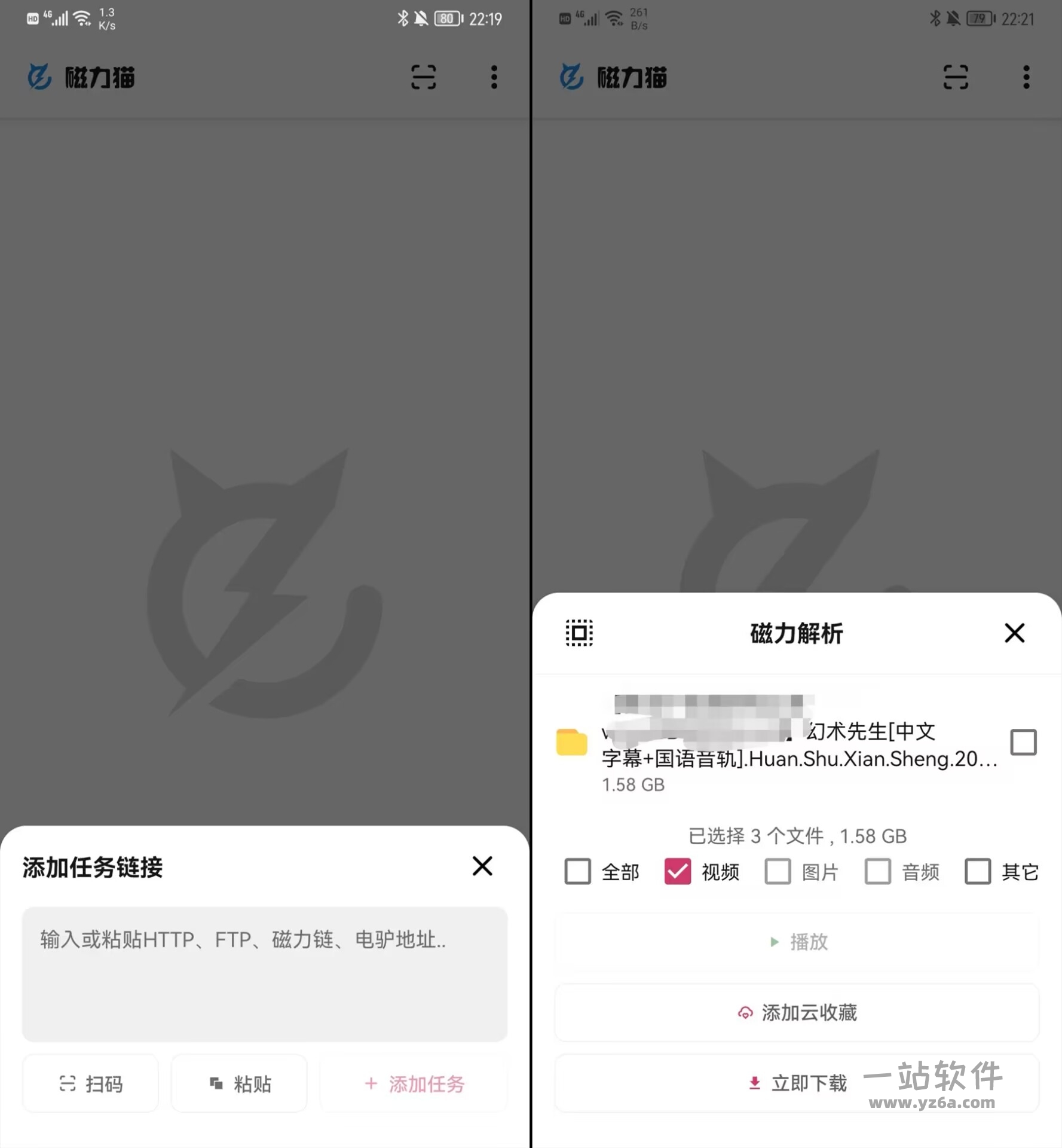Tap 添加云收藏 to save to cloud
This screenshot has height=1148, width=1062.
(x=797, y=1012)
